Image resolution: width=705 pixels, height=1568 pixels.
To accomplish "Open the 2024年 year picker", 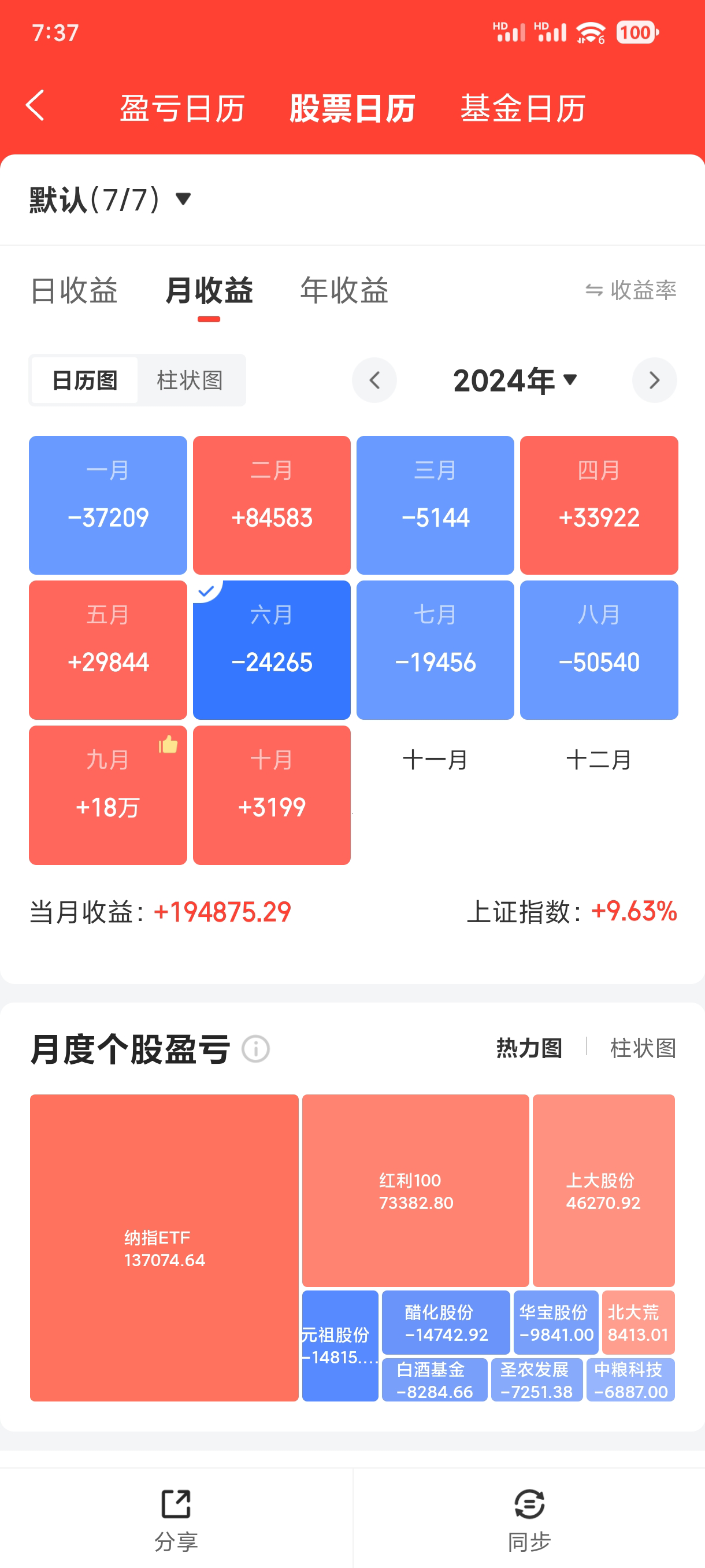I will point(515,380).
